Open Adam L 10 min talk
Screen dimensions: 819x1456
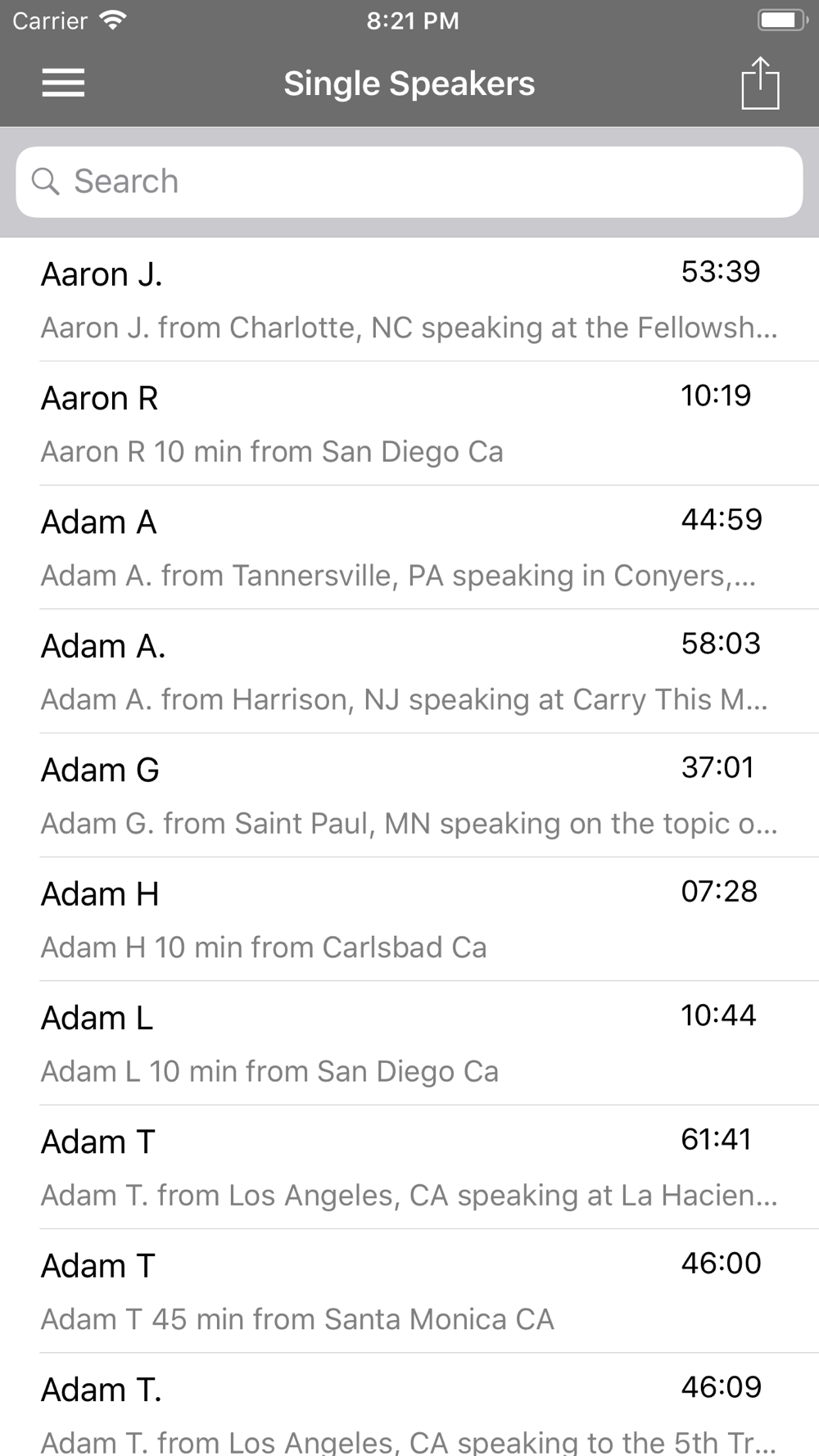tap(409, 1043)
